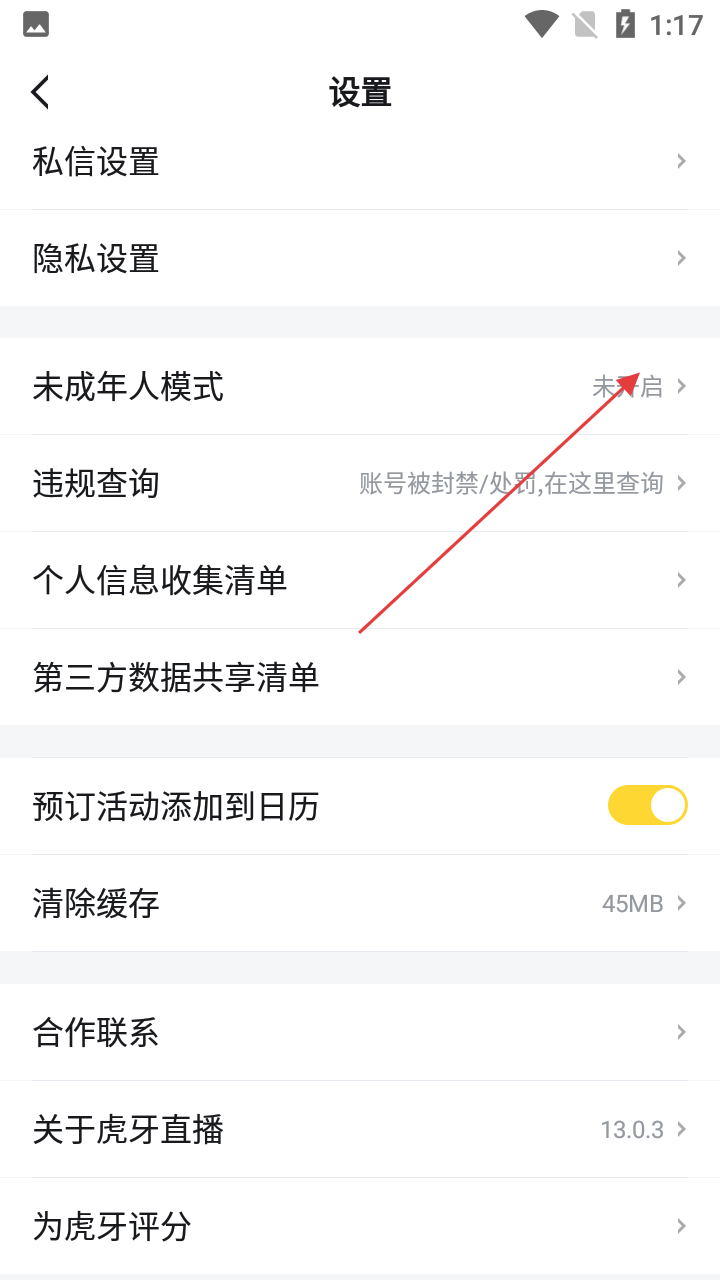720x1280 pixels.
Task: Open 私信设置 row
Action: [360, 161]
